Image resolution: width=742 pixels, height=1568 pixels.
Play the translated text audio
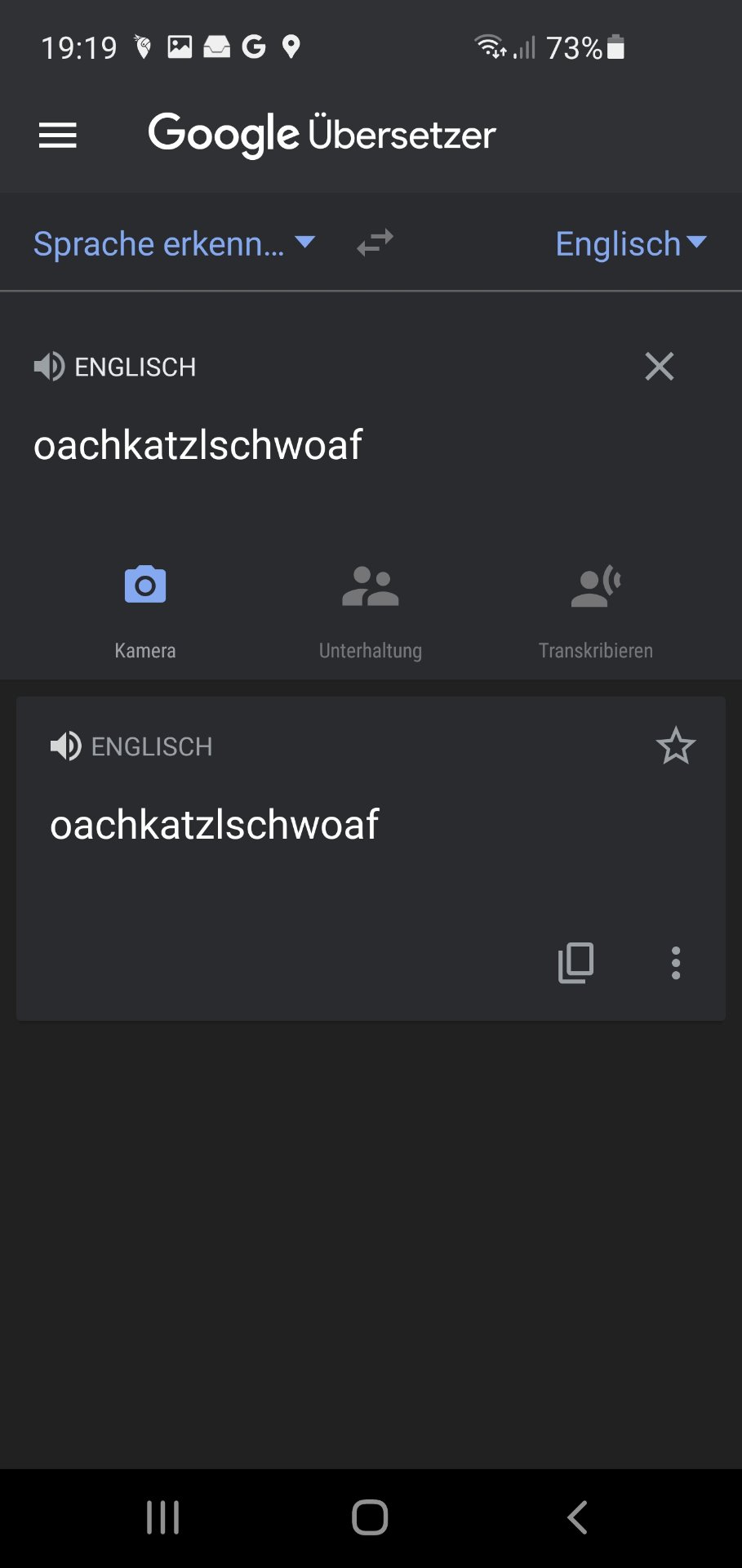pos(66,746)
